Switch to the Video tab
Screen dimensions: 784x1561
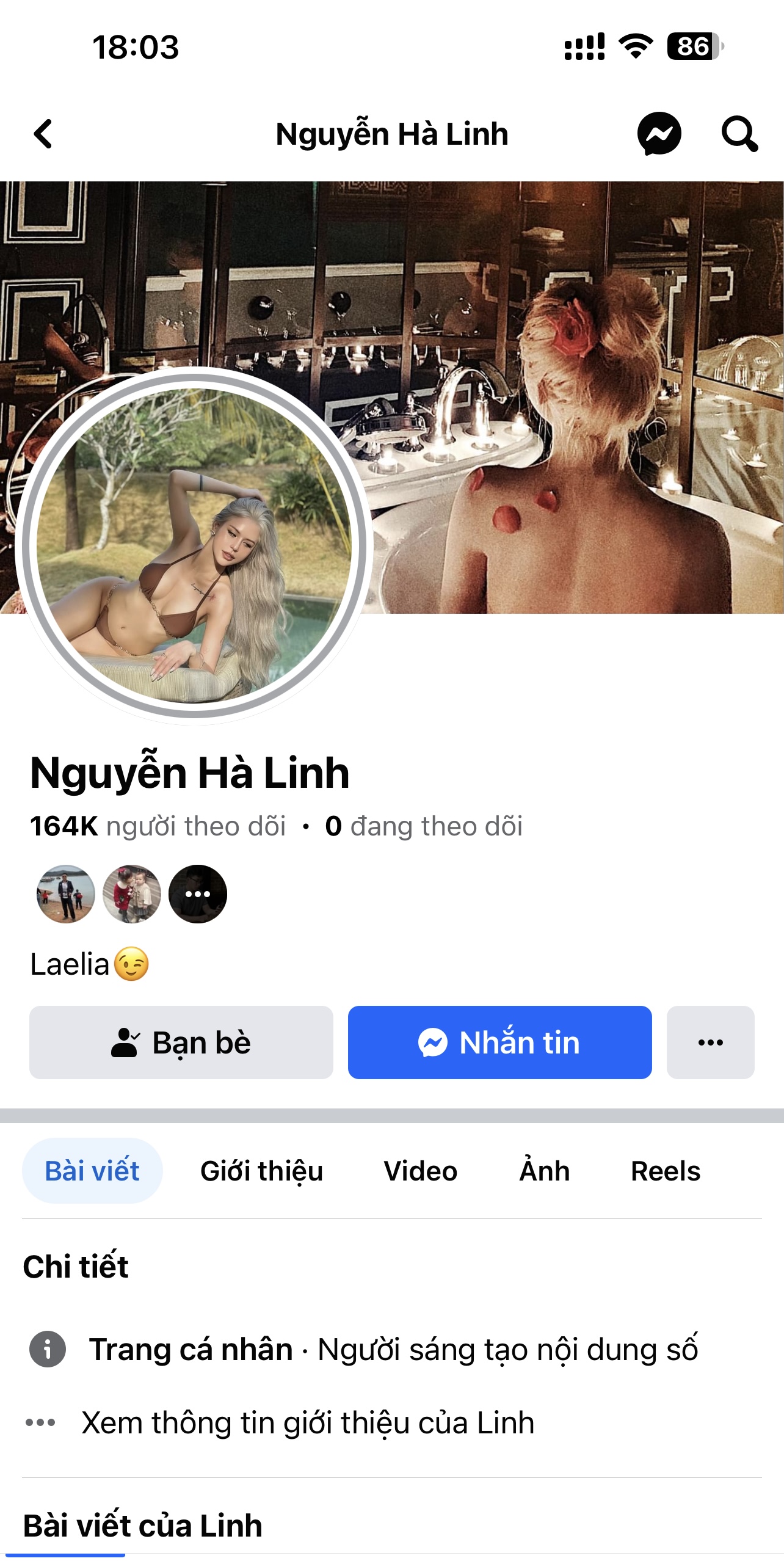420,1171
